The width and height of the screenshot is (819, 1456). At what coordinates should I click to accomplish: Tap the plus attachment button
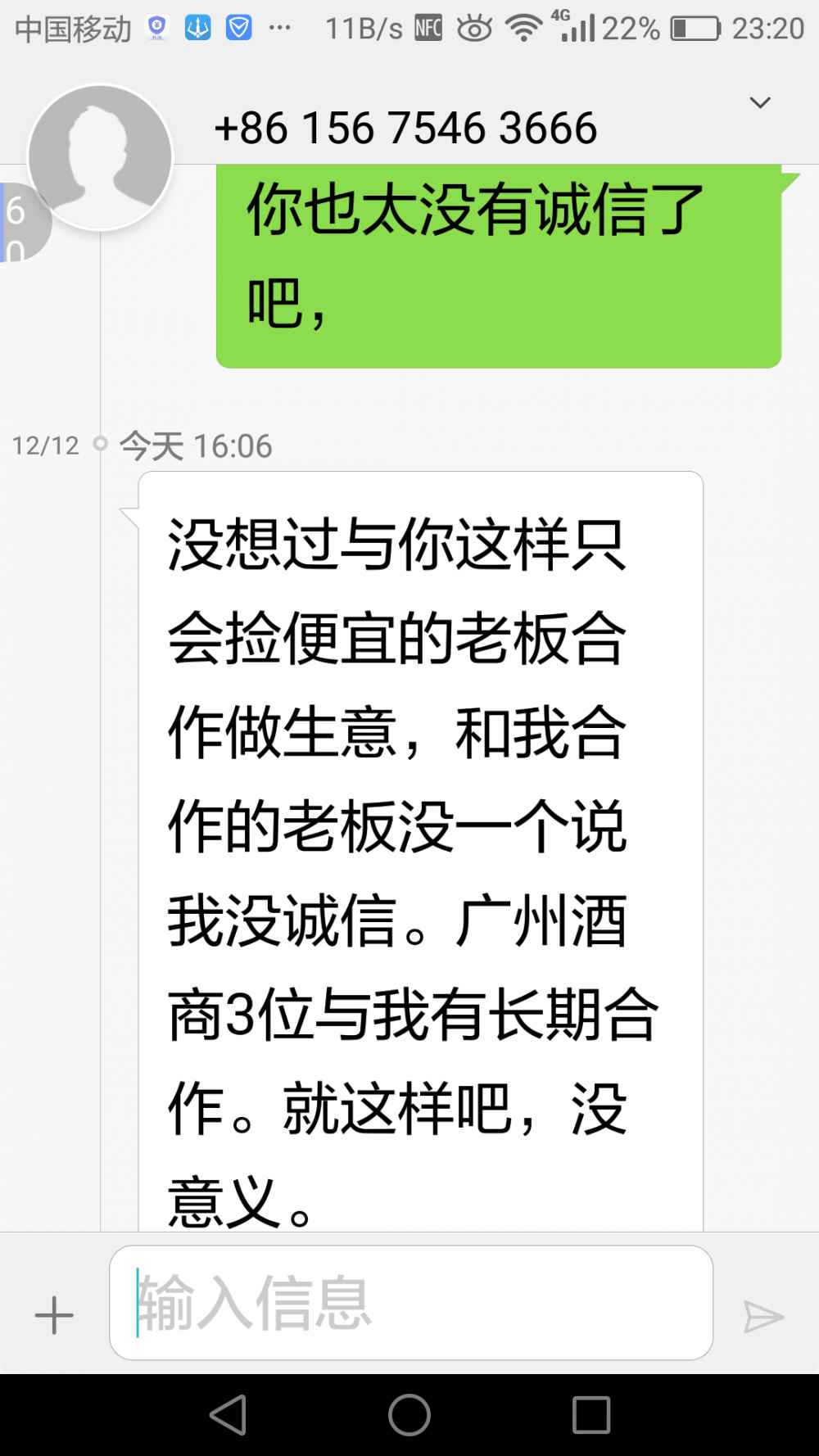tap(54, 1316)
